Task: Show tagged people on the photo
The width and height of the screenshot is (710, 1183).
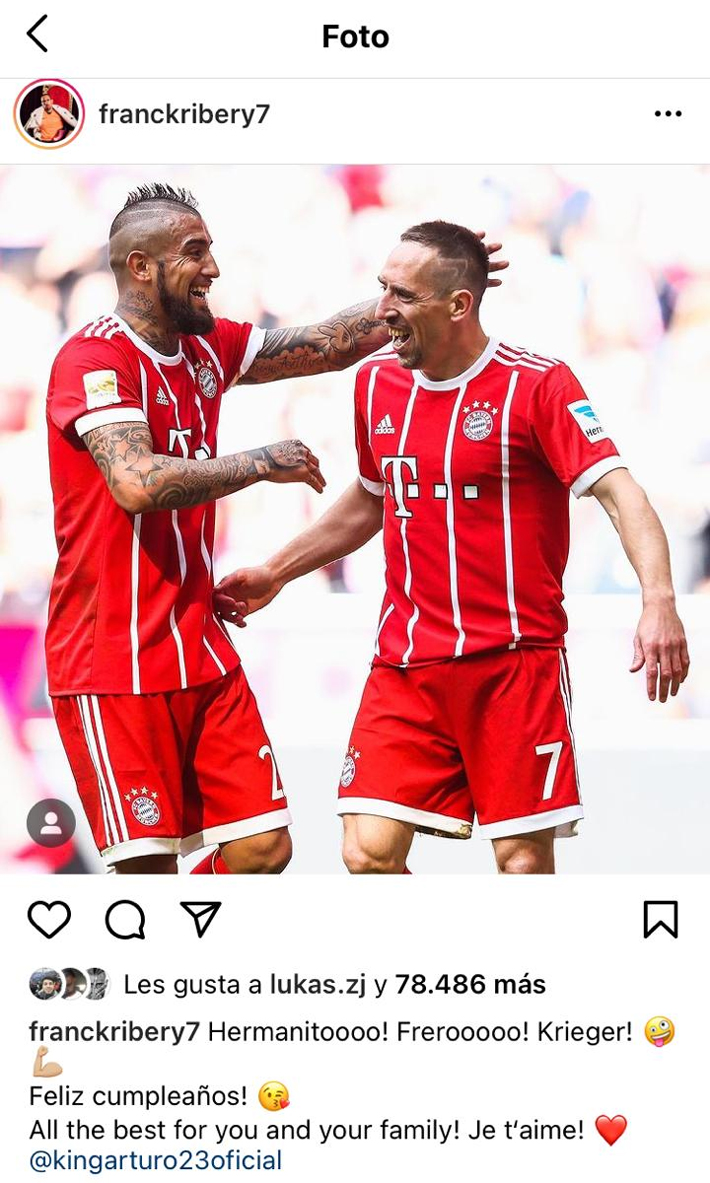Action: (x=50, y=823)
